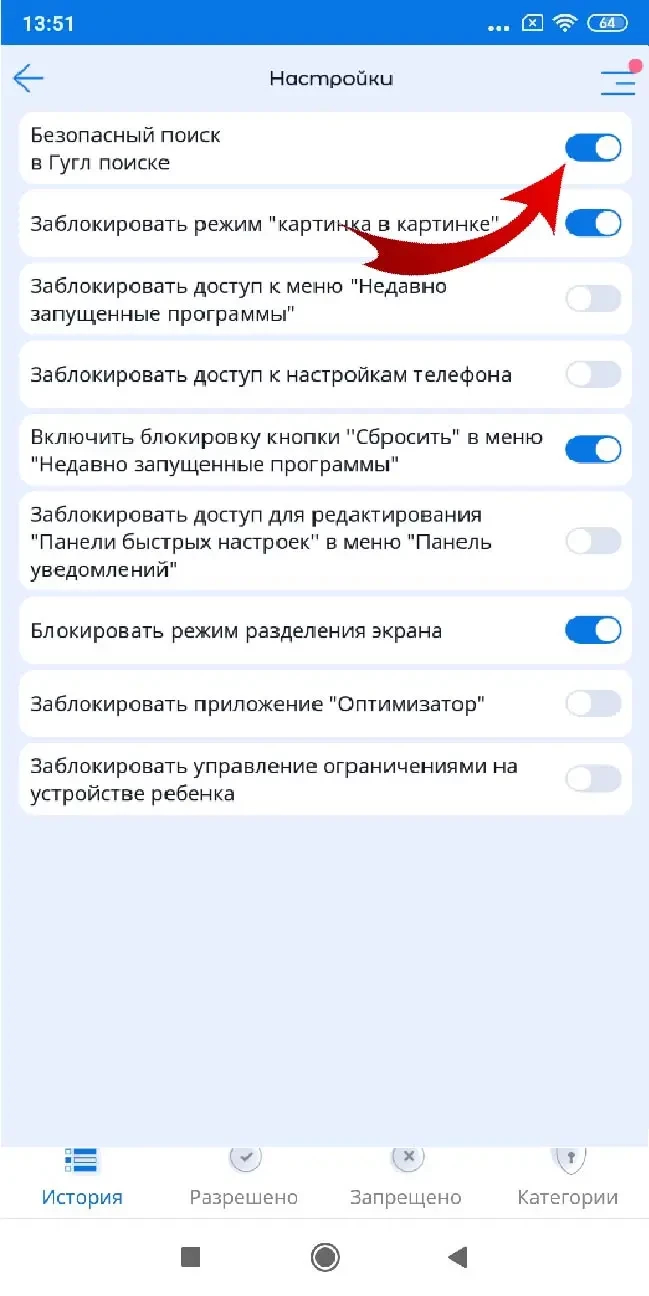The image size is (649, 1296).
Task: Turn off blocking of the "Сбросить" button
Action: (x=593, y=450)
